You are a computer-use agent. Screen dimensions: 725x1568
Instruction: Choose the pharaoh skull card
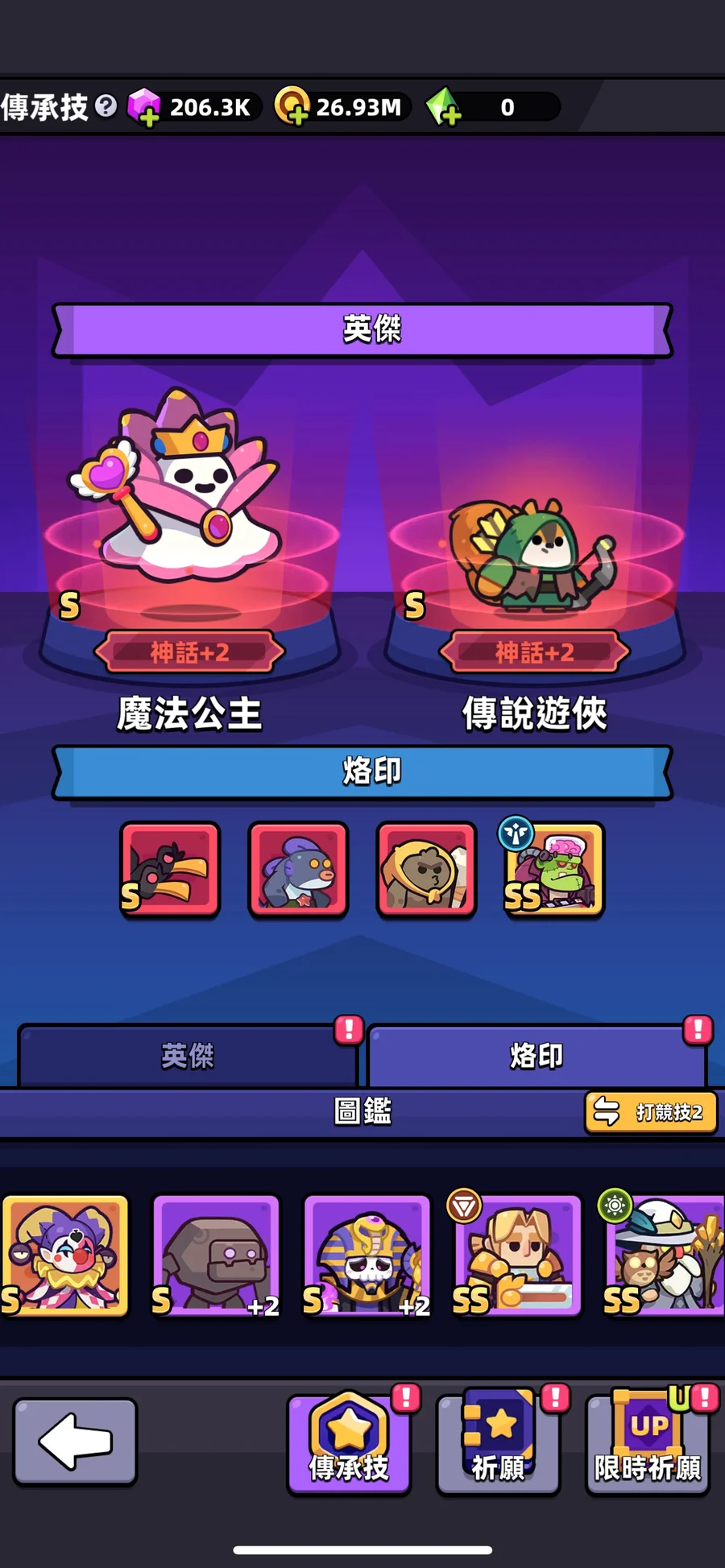point(367,1256)
